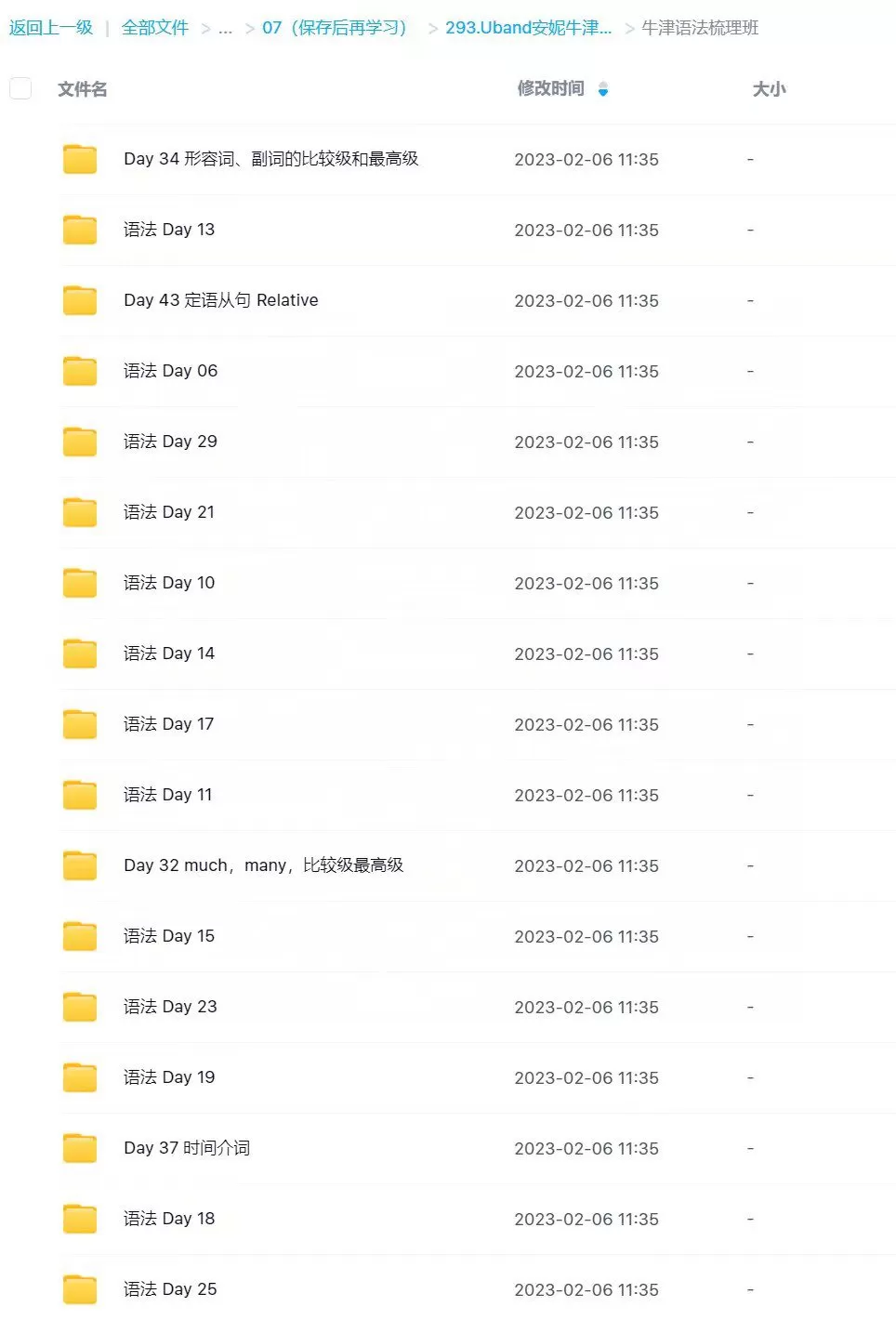This screenshot has width=896, height=1320.
Task: Go back via 返回上一级 link
Action: pos(51,28)
